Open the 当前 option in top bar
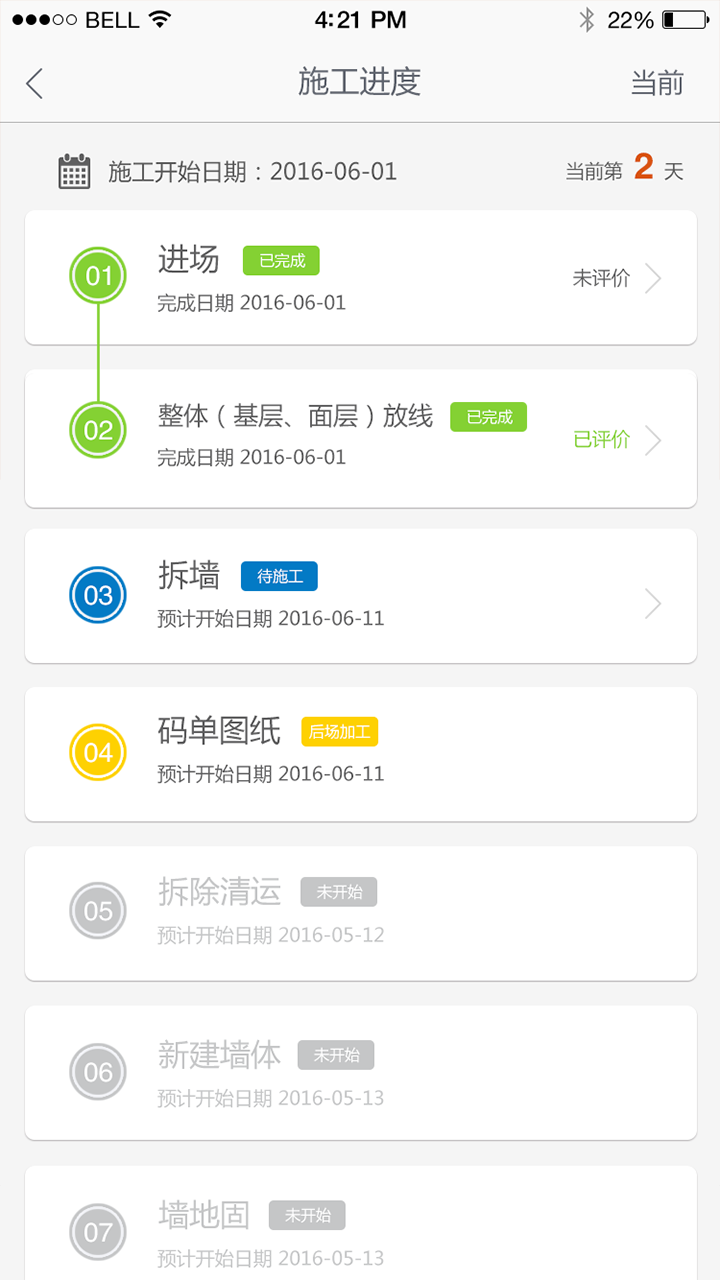 click(x=656, y=83)
